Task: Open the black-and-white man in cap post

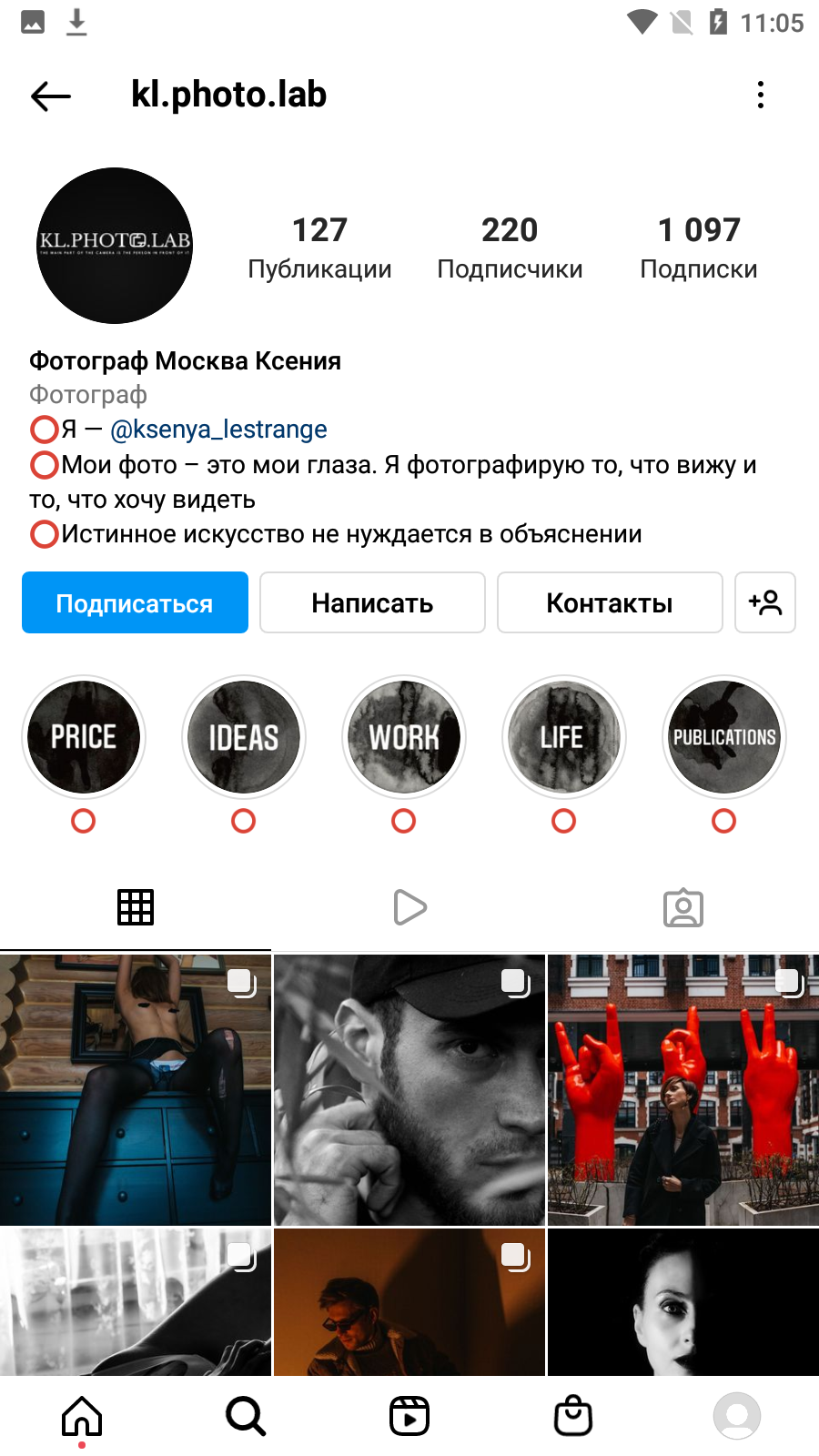Action: pyautogui.click(x=409, y=1090)
